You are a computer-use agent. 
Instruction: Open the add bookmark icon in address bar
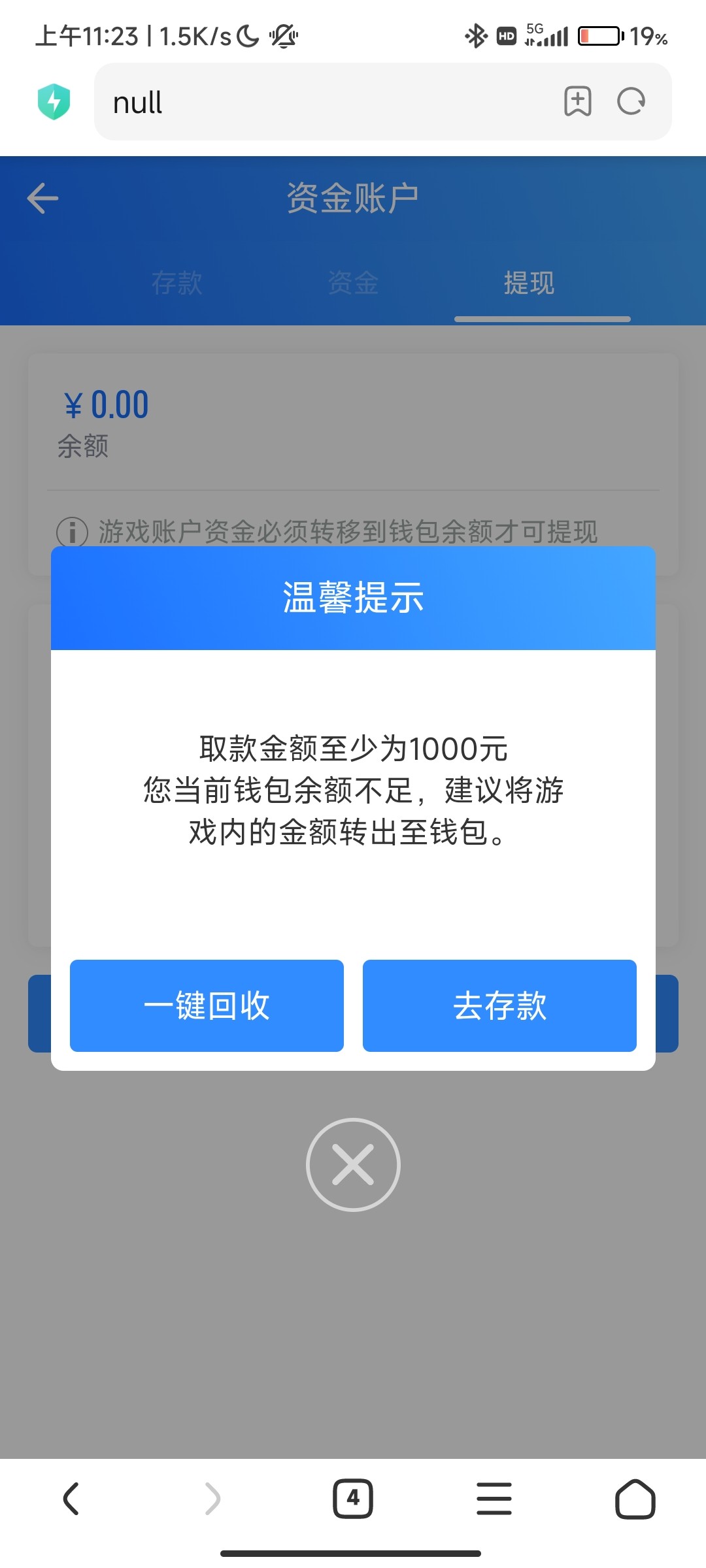[x=578, y=102]
